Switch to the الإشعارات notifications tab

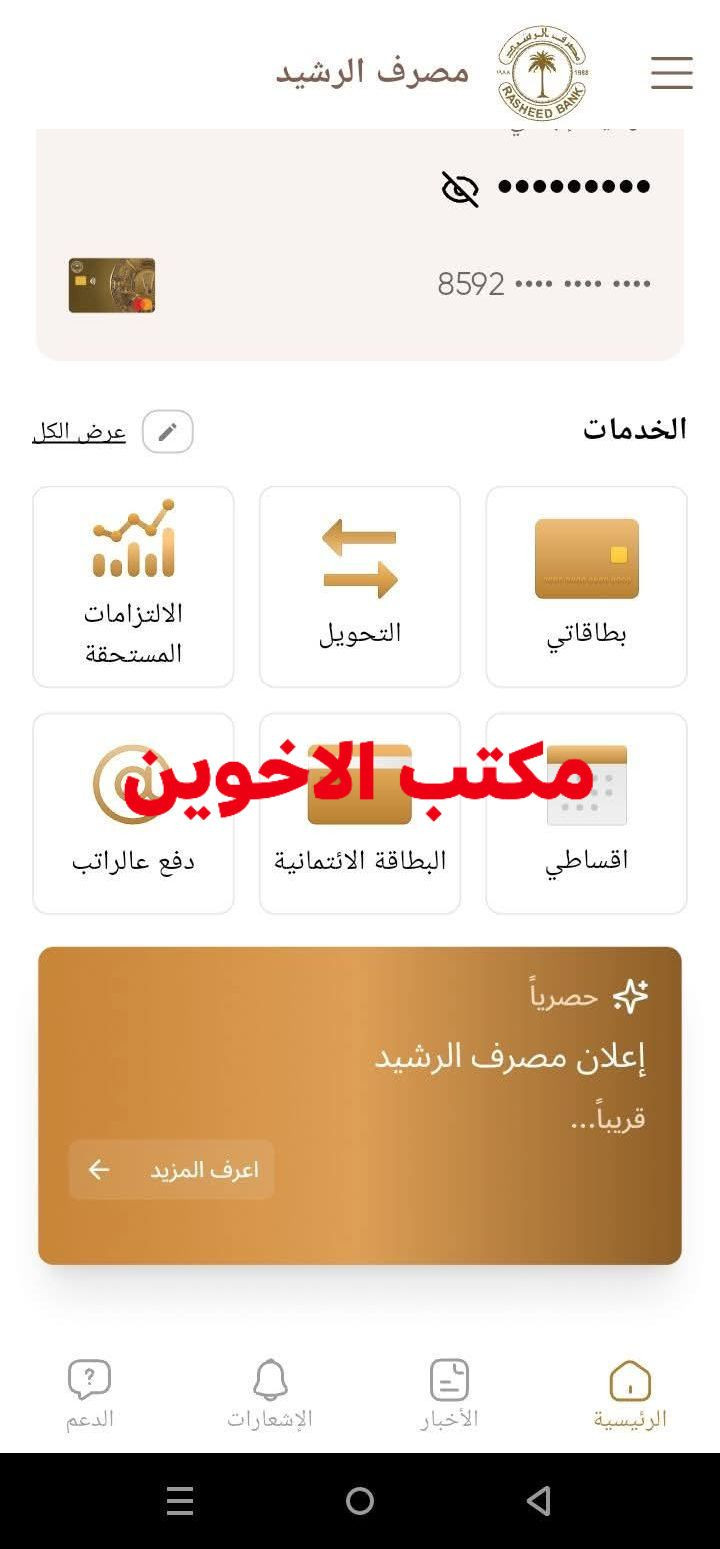pyautogui.click(x=270, y=1394)
